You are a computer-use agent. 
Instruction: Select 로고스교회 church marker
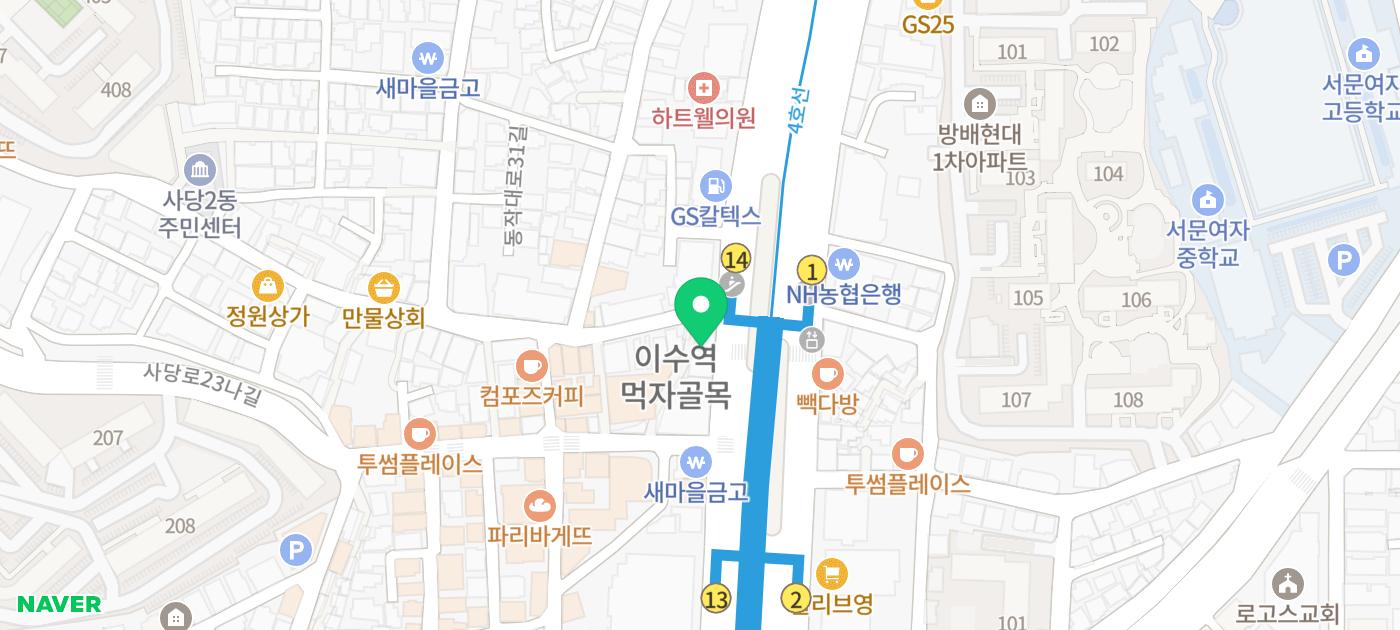point(1288,584)
